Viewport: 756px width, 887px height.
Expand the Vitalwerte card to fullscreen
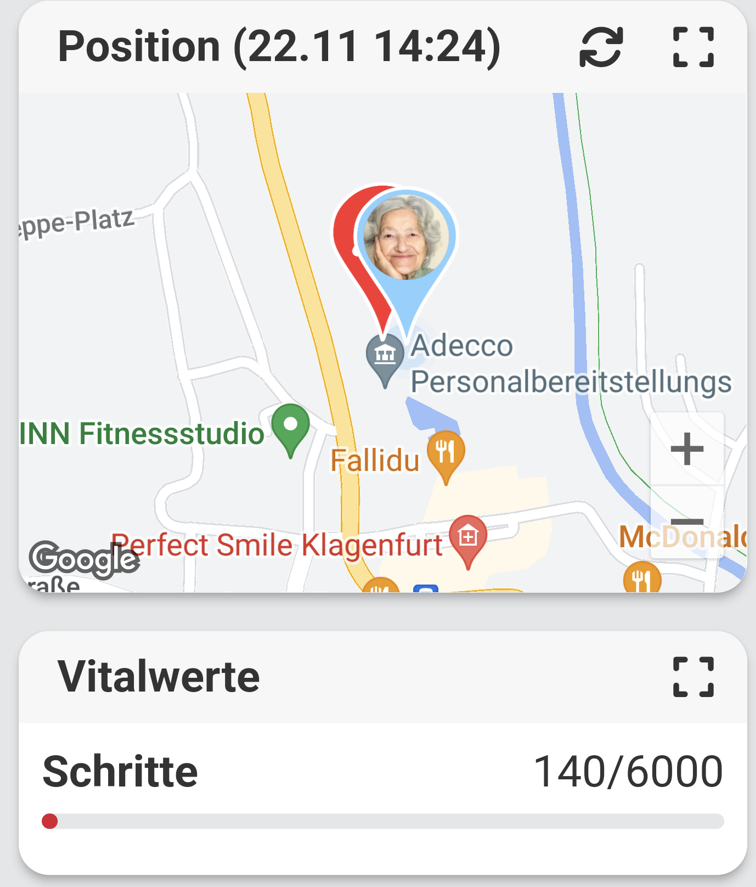click(x=693, y=677)
